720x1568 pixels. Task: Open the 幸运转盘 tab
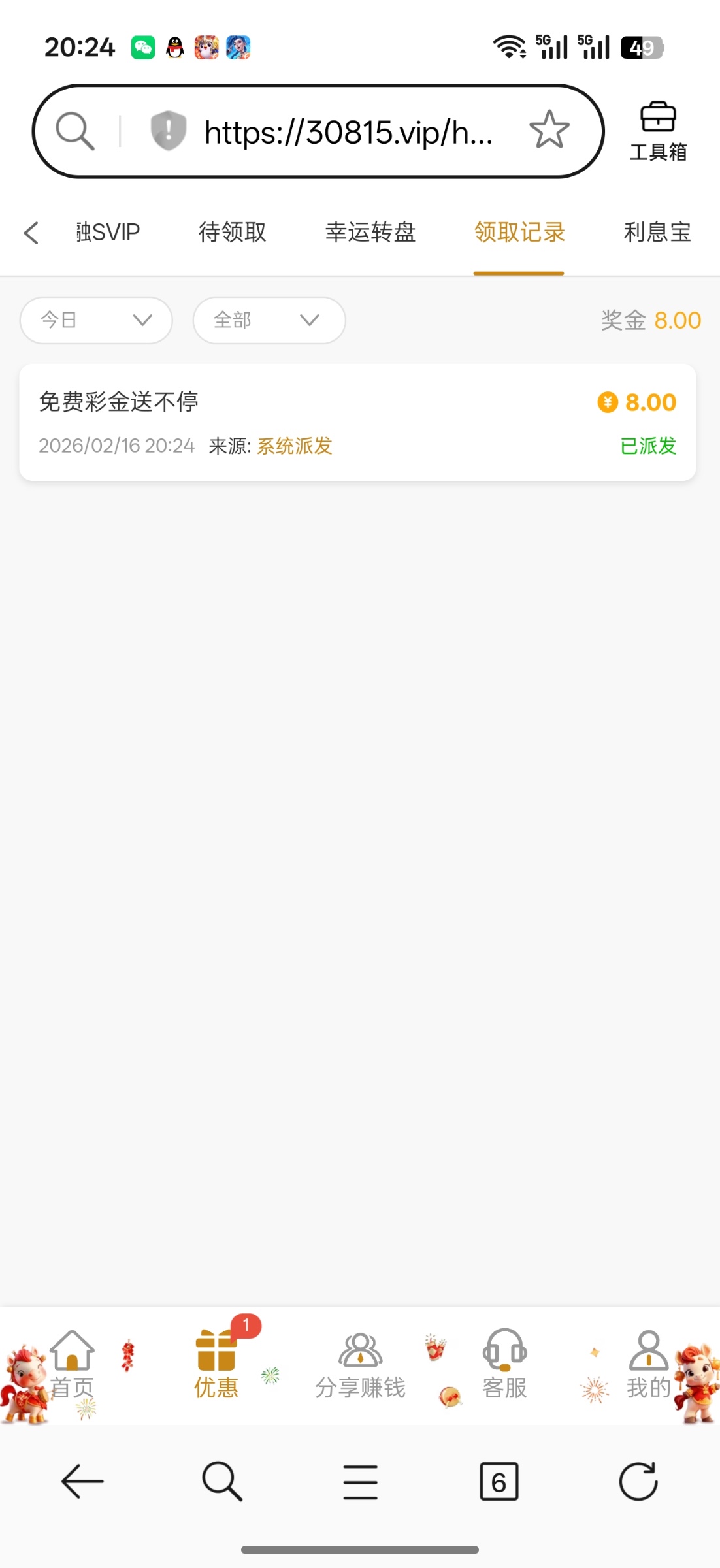[x=370, y=233]
